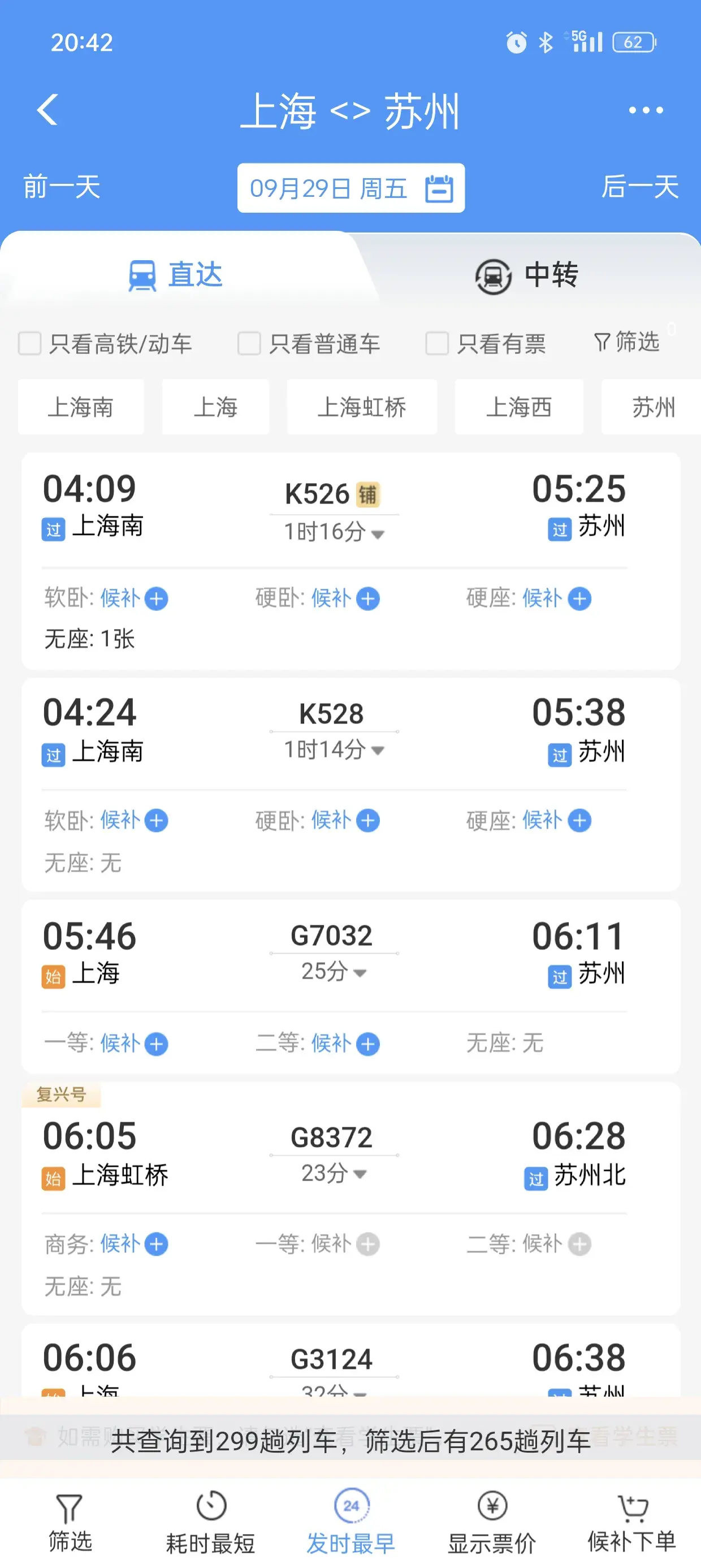Check the 只看普通车 box
Viewport: 701px width, 1568px height.
coord(249,343)
